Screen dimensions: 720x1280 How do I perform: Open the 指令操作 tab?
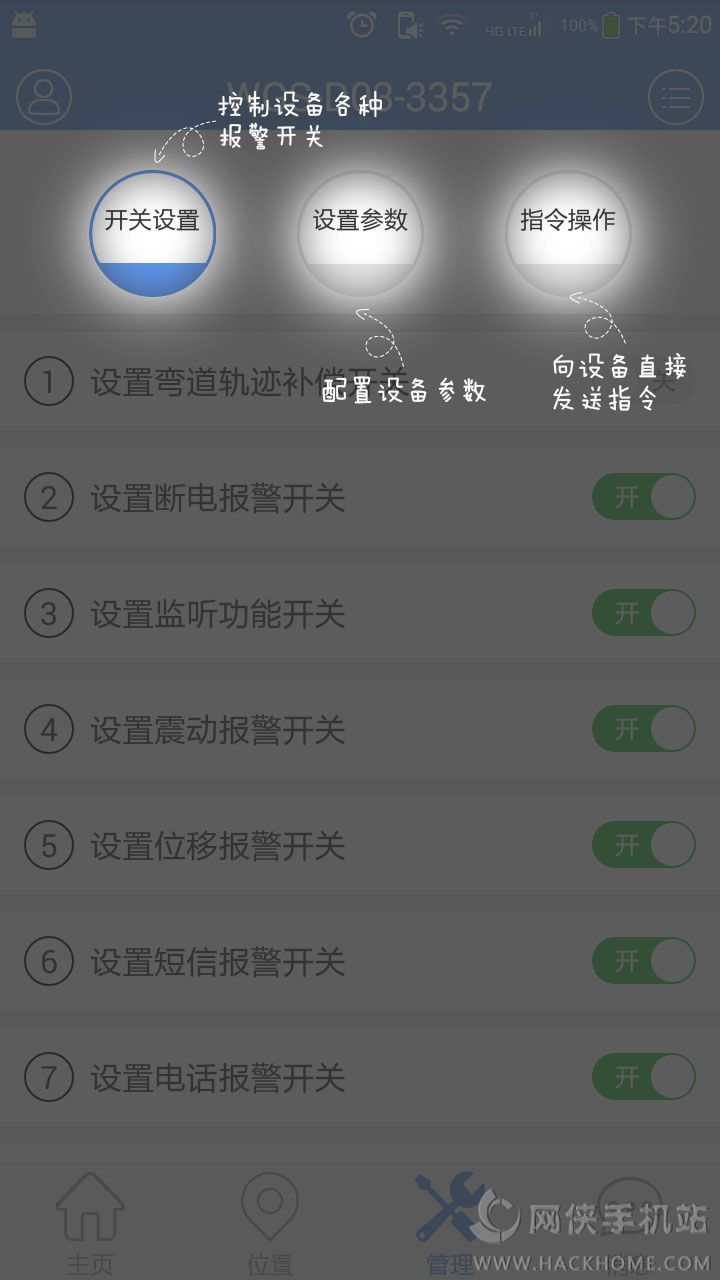coord(567,233)
